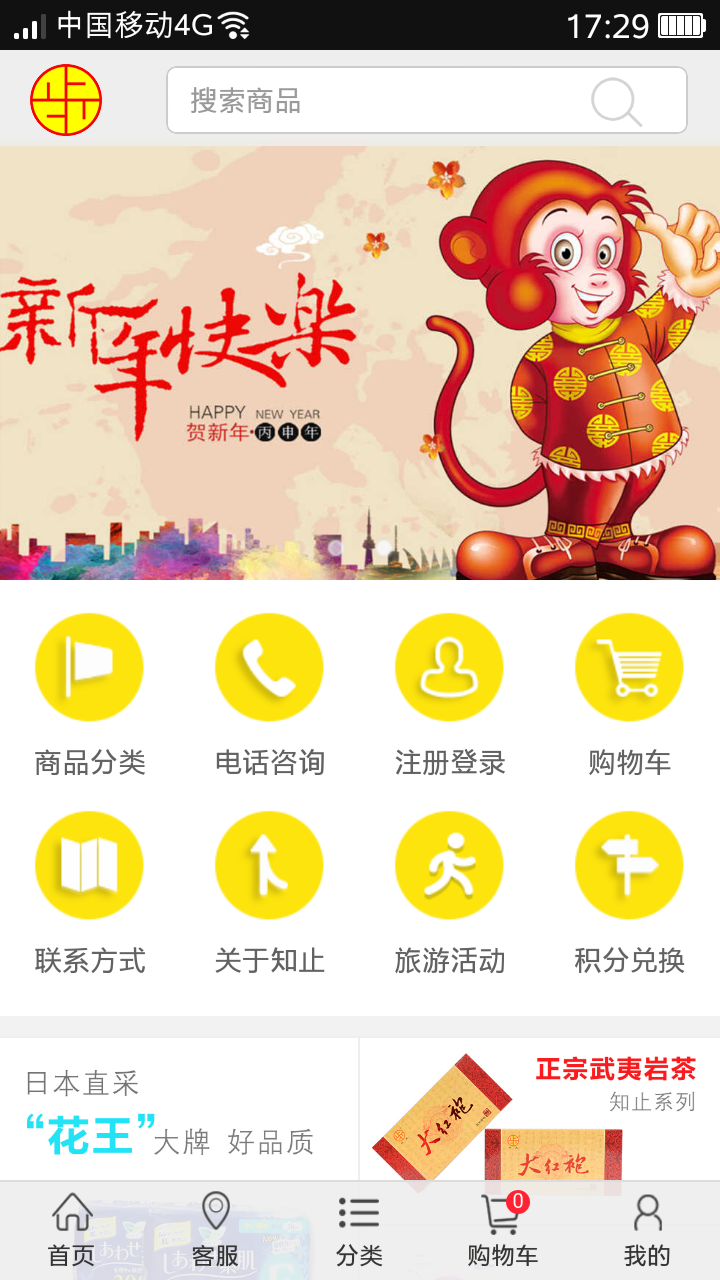The height and width of the screenshot is (1280, 720).
Task: Switch to the 首页 home tab
Action: point(72,1230)
